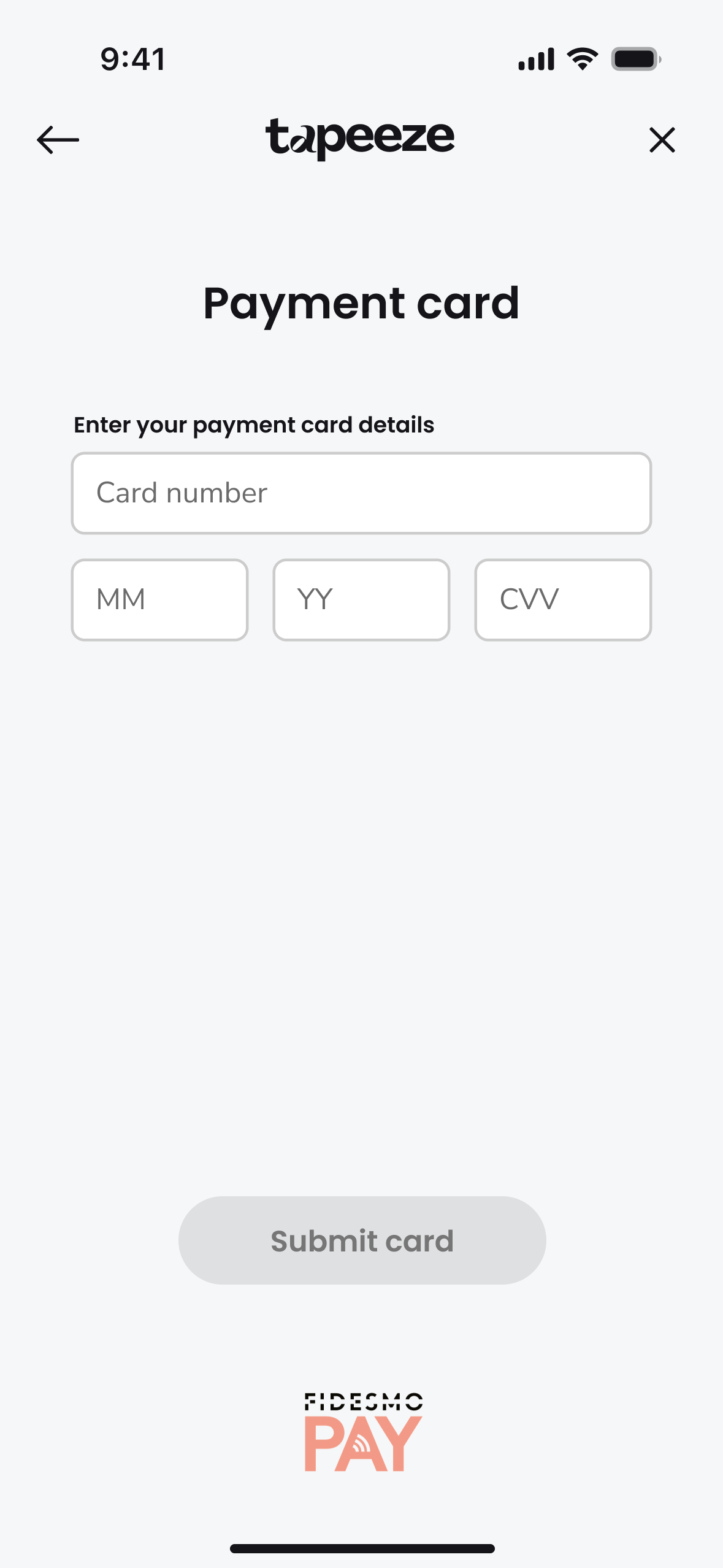Close the payment card screen
Viewport: 723px width, 1568px height.
[x=662, y=140]
